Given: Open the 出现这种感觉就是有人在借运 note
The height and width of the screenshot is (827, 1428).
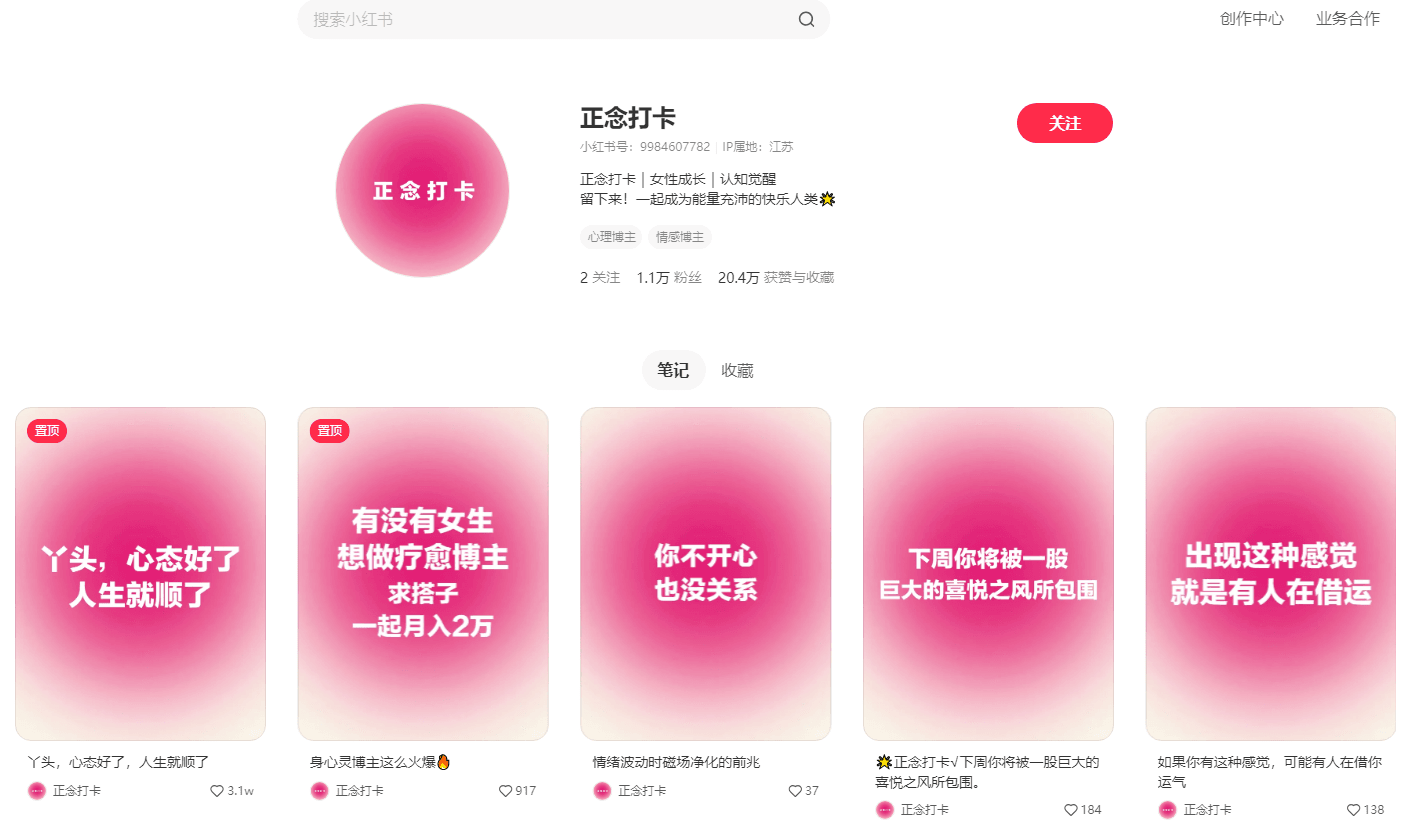Looking at the screenshot, I should (x=1270, y=573).
